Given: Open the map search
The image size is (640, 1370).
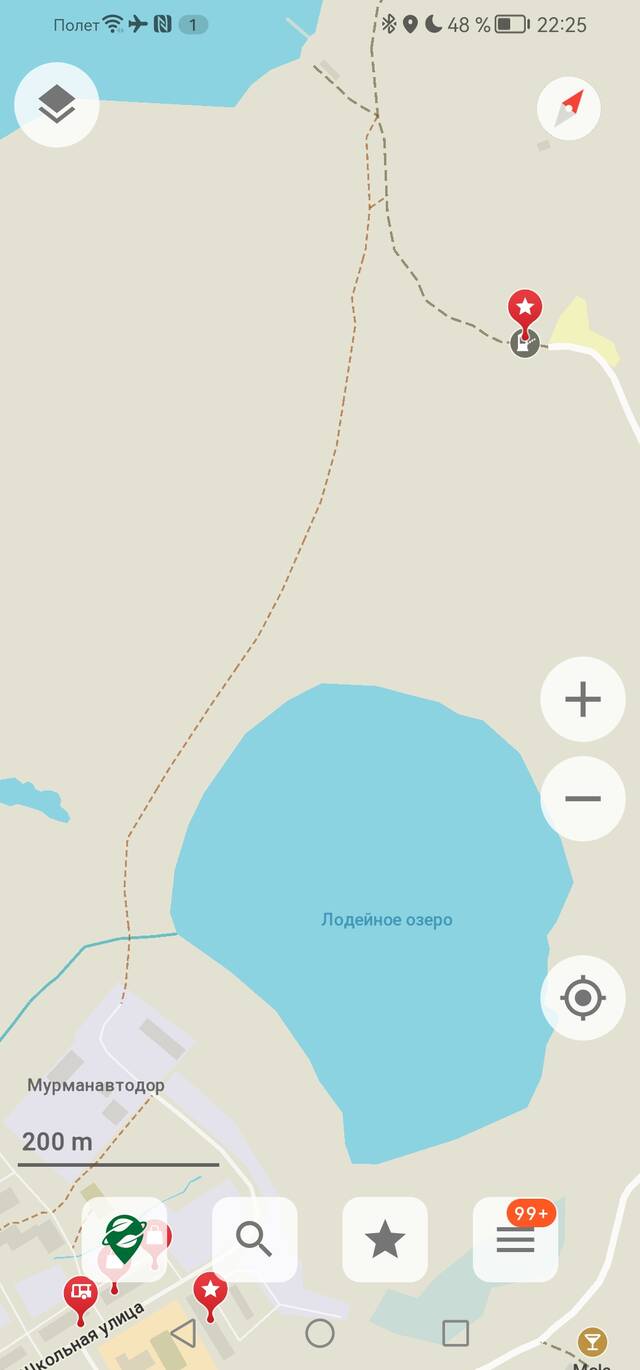Looking at the screenshot, I should tap(254, 1240).
